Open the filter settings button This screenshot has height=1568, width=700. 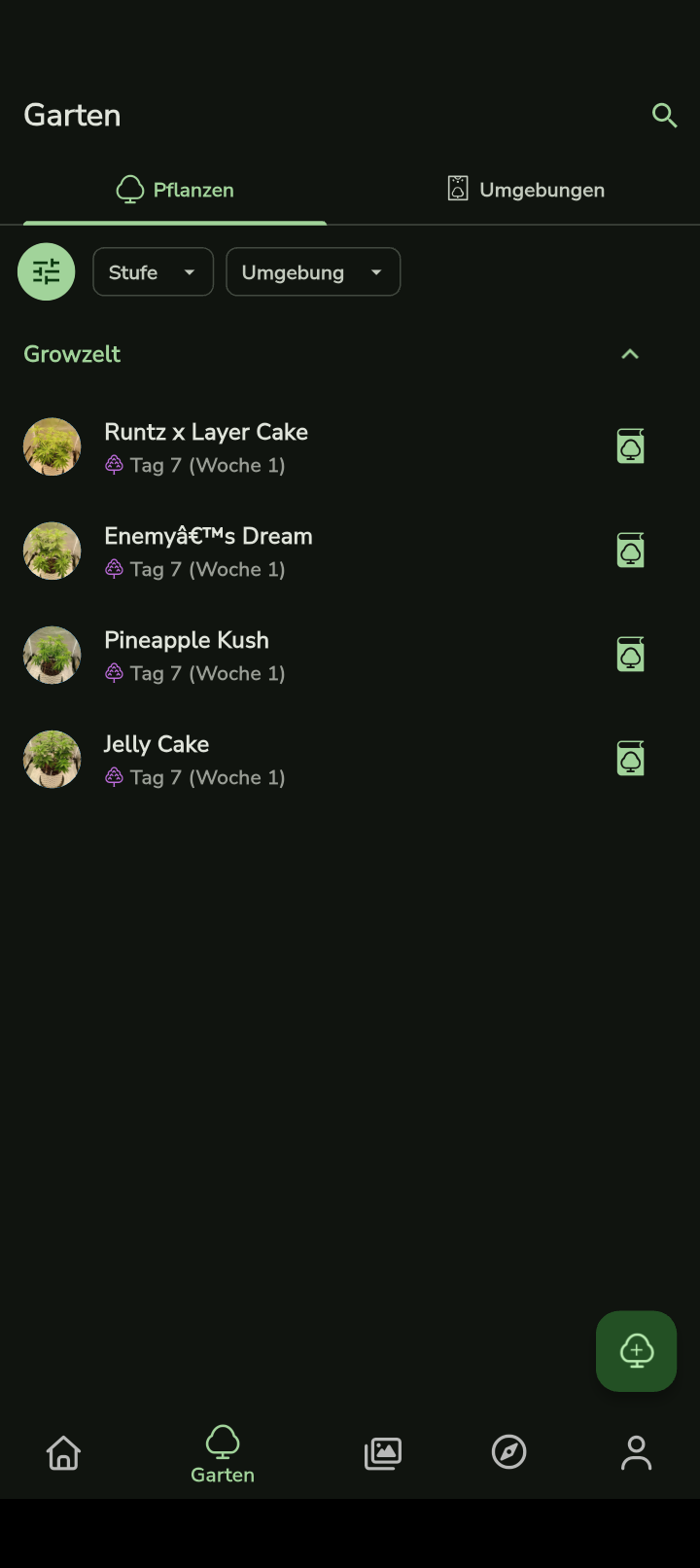[x=47, y=271]
